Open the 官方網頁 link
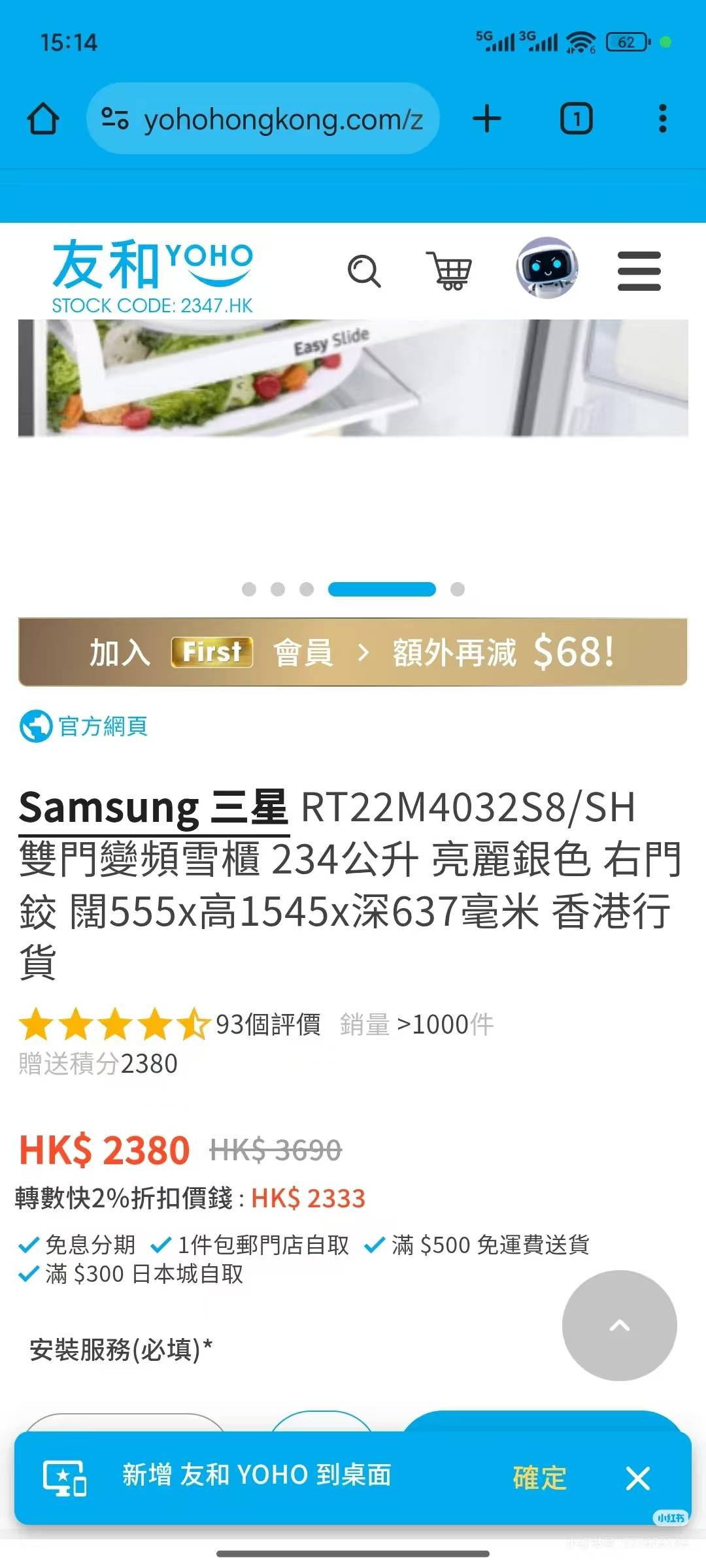This screenshot has height=1568, width=706. (x=101, y=725)
